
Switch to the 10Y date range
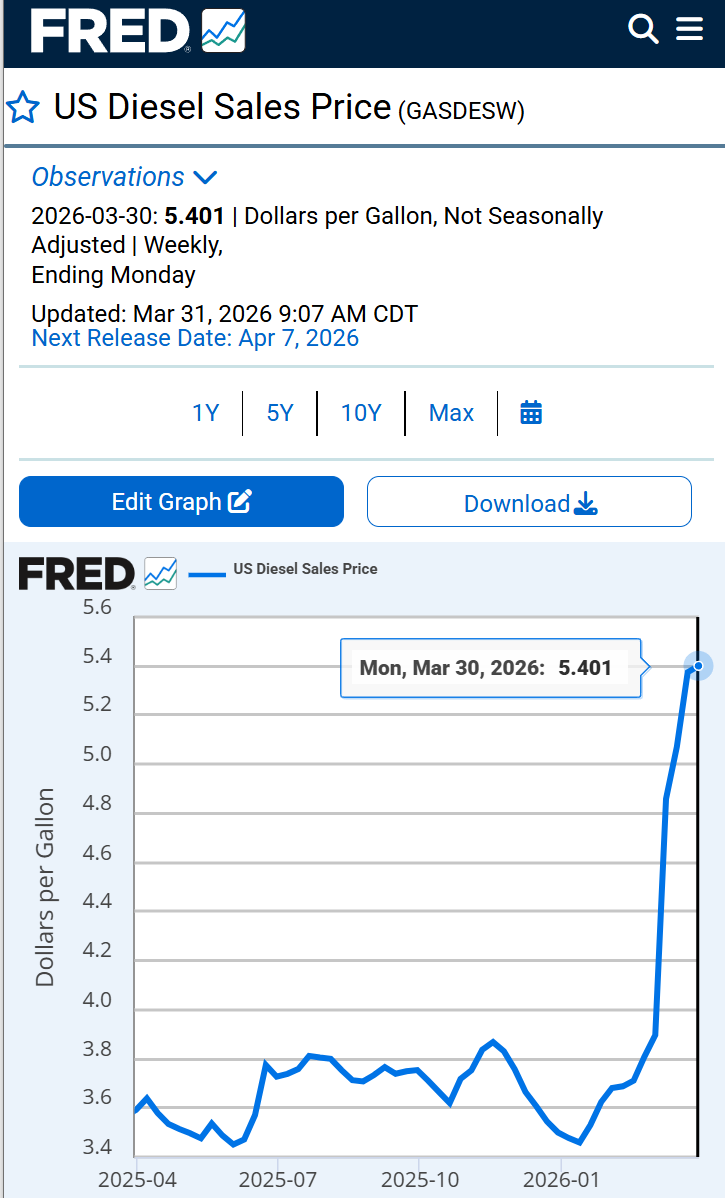click(x=361, y=413)
